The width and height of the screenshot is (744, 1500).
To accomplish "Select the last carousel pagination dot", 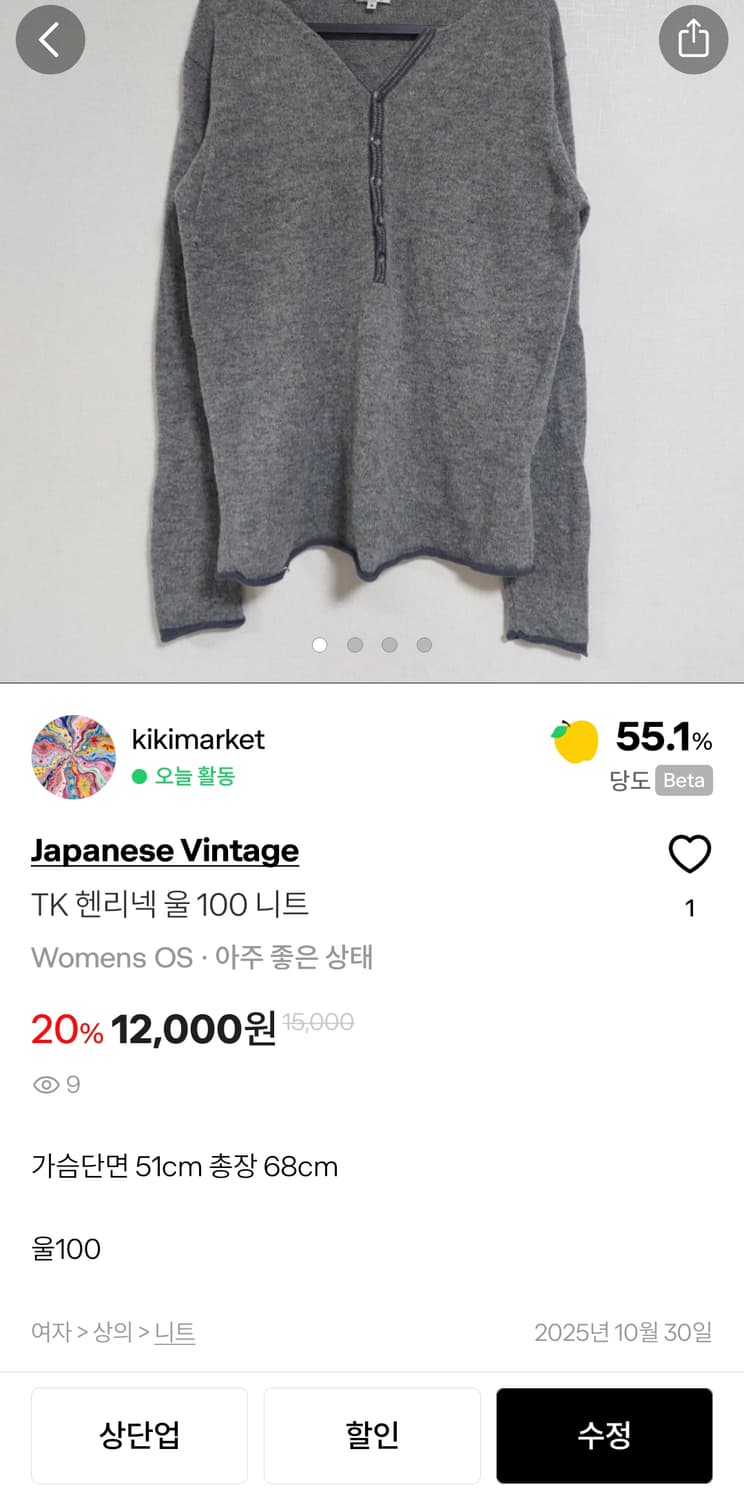I will point(424,645).
